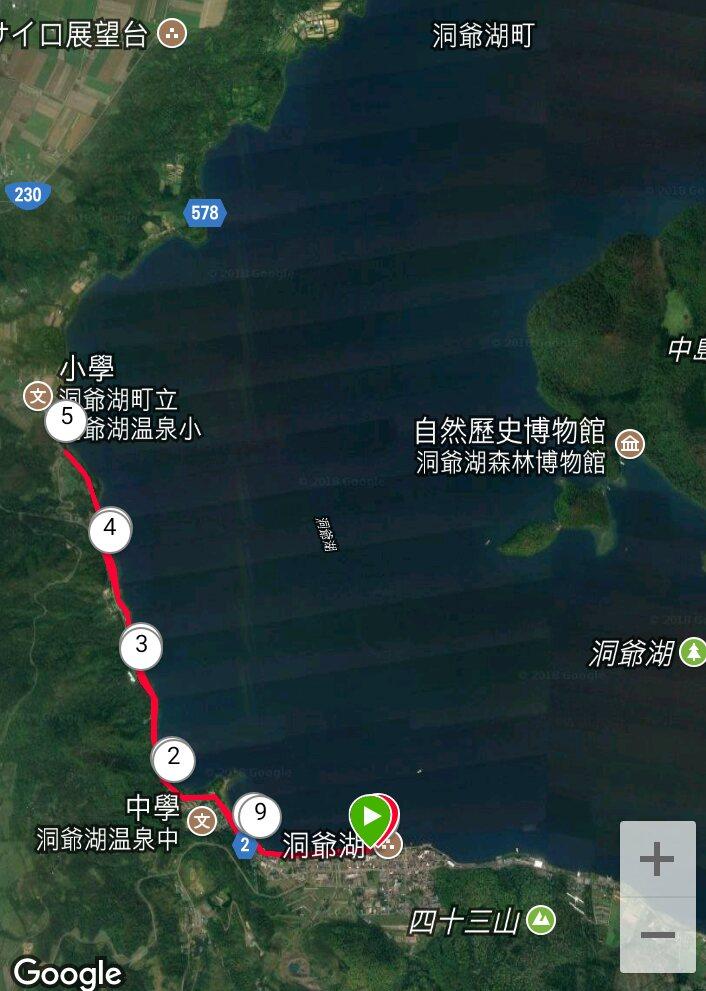Select kilometer marker 4 on the route
The width and height of the screenshot is (706, 991).
110,531
